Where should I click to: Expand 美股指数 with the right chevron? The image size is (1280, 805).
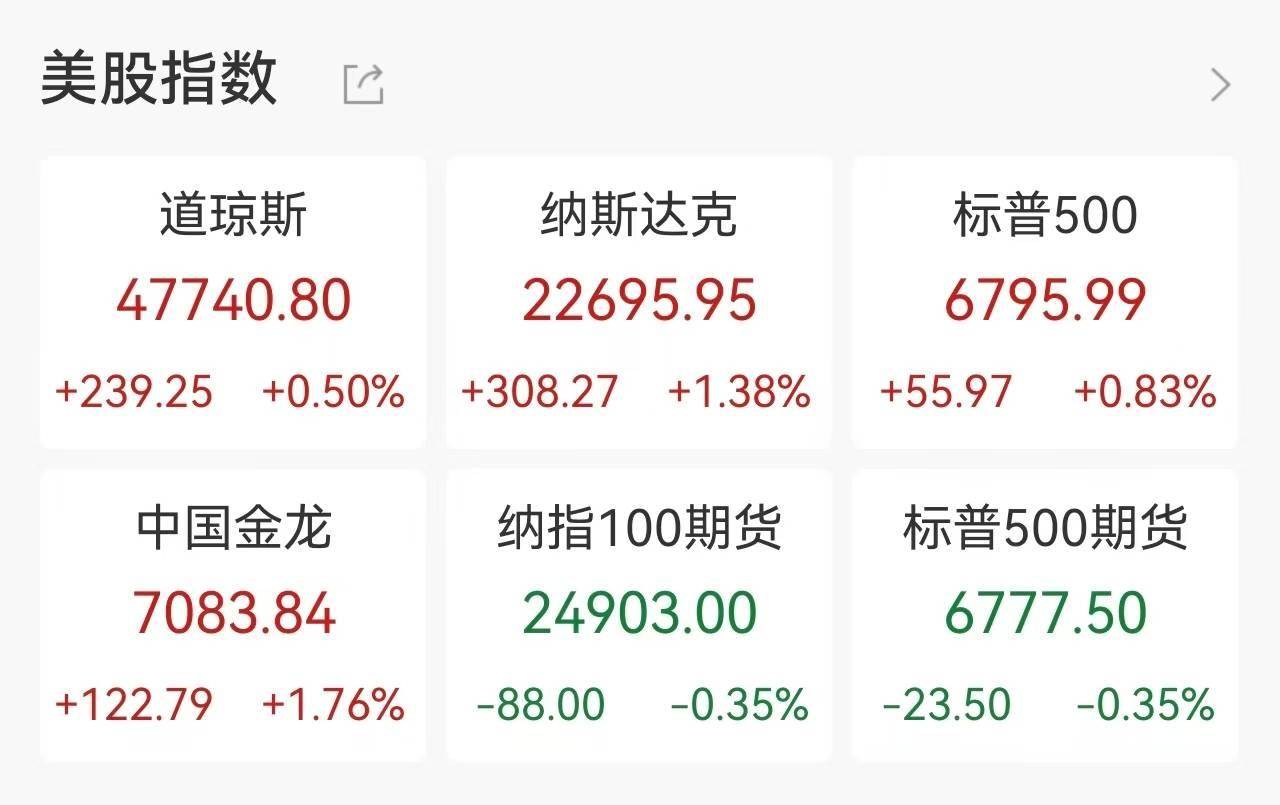click(x=1220, y=85)
